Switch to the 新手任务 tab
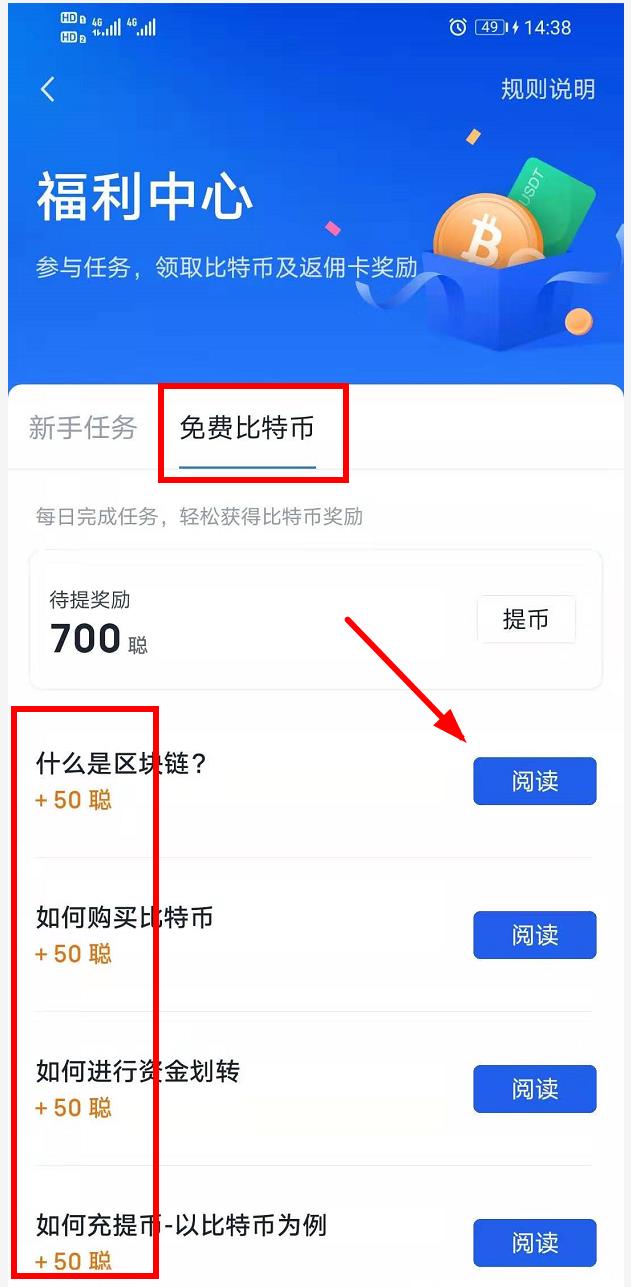631x1287 pixels. pos(83,428)
